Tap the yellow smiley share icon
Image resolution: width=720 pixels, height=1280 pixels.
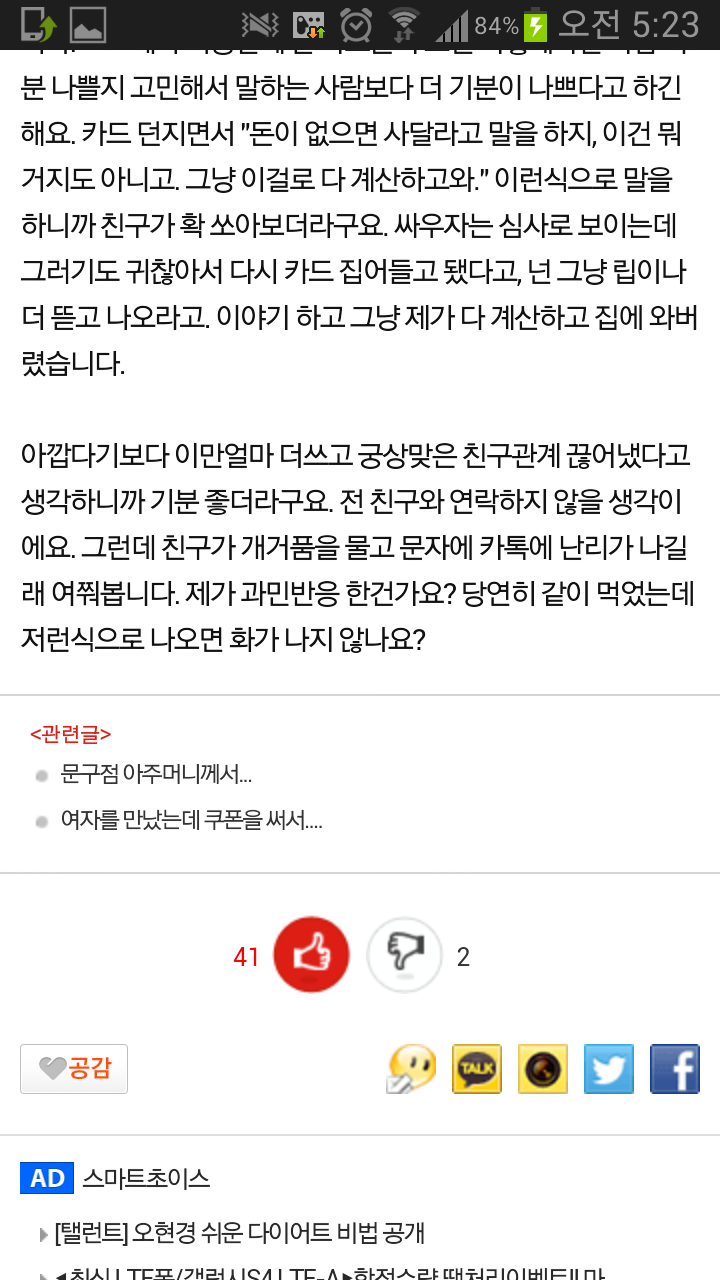tap(411, 1069)
